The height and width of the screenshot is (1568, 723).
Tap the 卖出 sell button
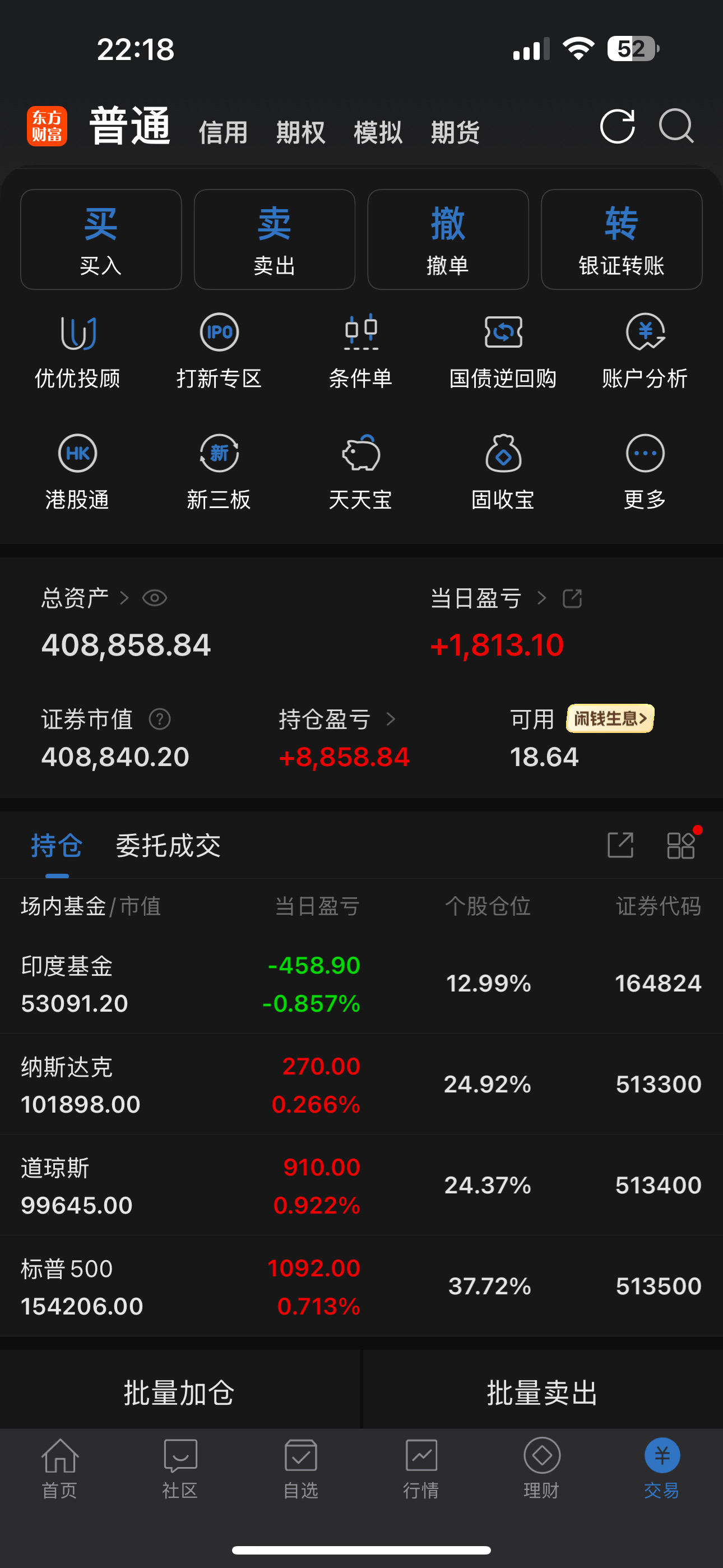click(x=275, y=239)
